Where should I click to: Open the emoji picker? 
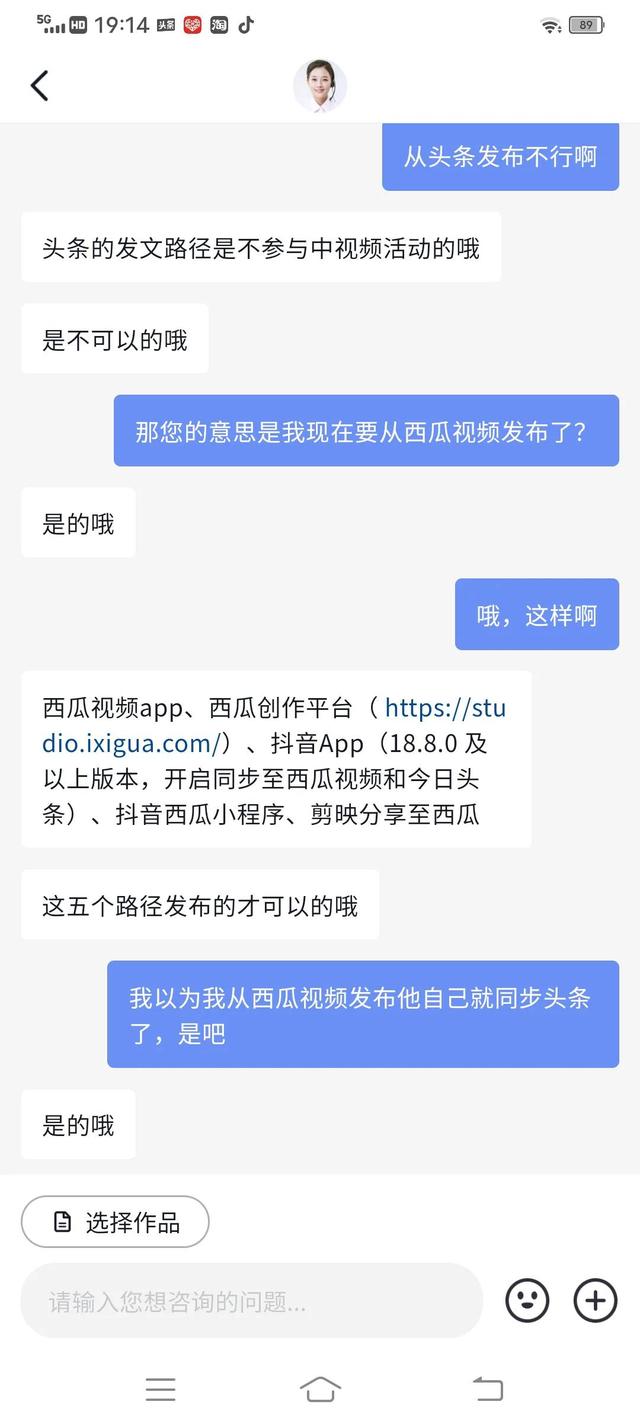tap(527, 1301)
